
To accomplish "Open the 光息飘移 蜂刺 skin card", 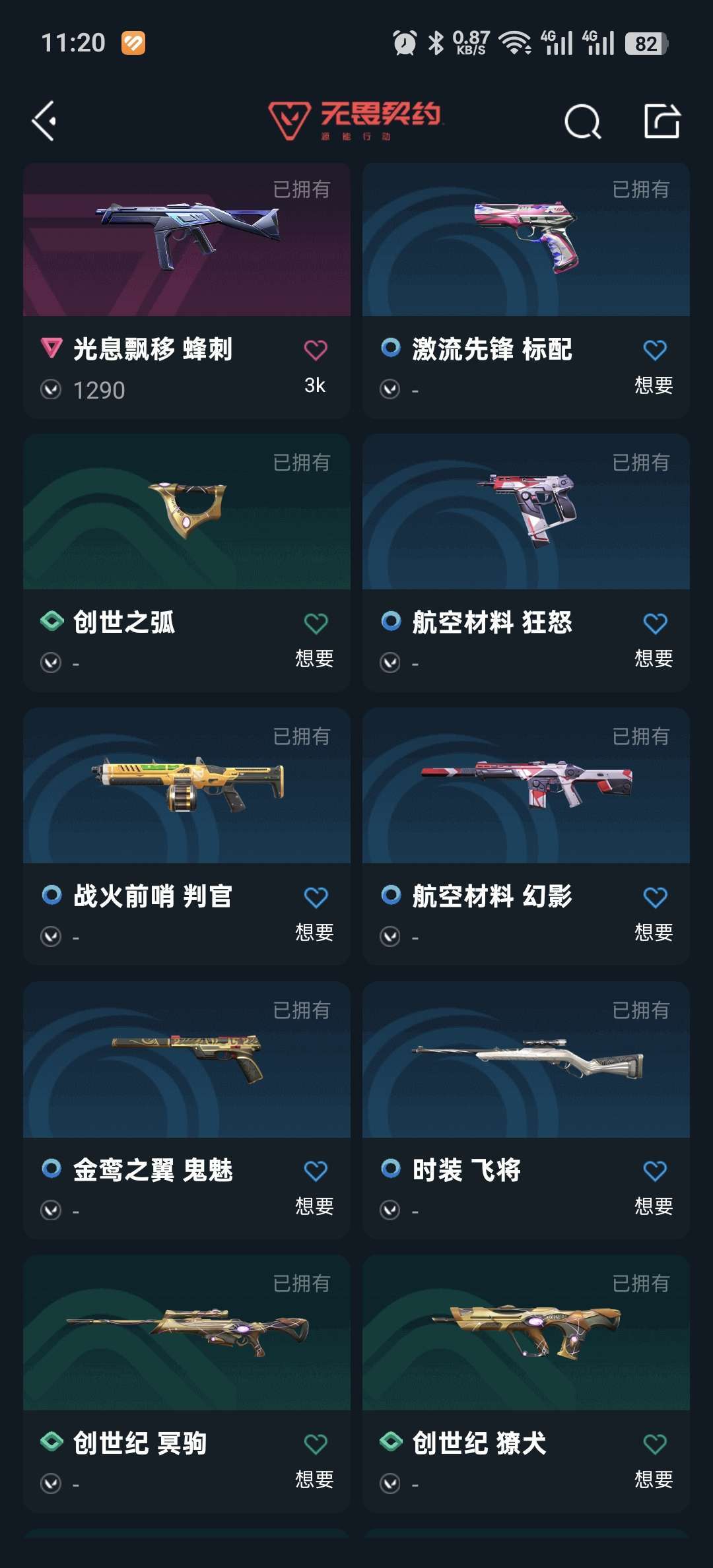I will (x=187, y=290).
